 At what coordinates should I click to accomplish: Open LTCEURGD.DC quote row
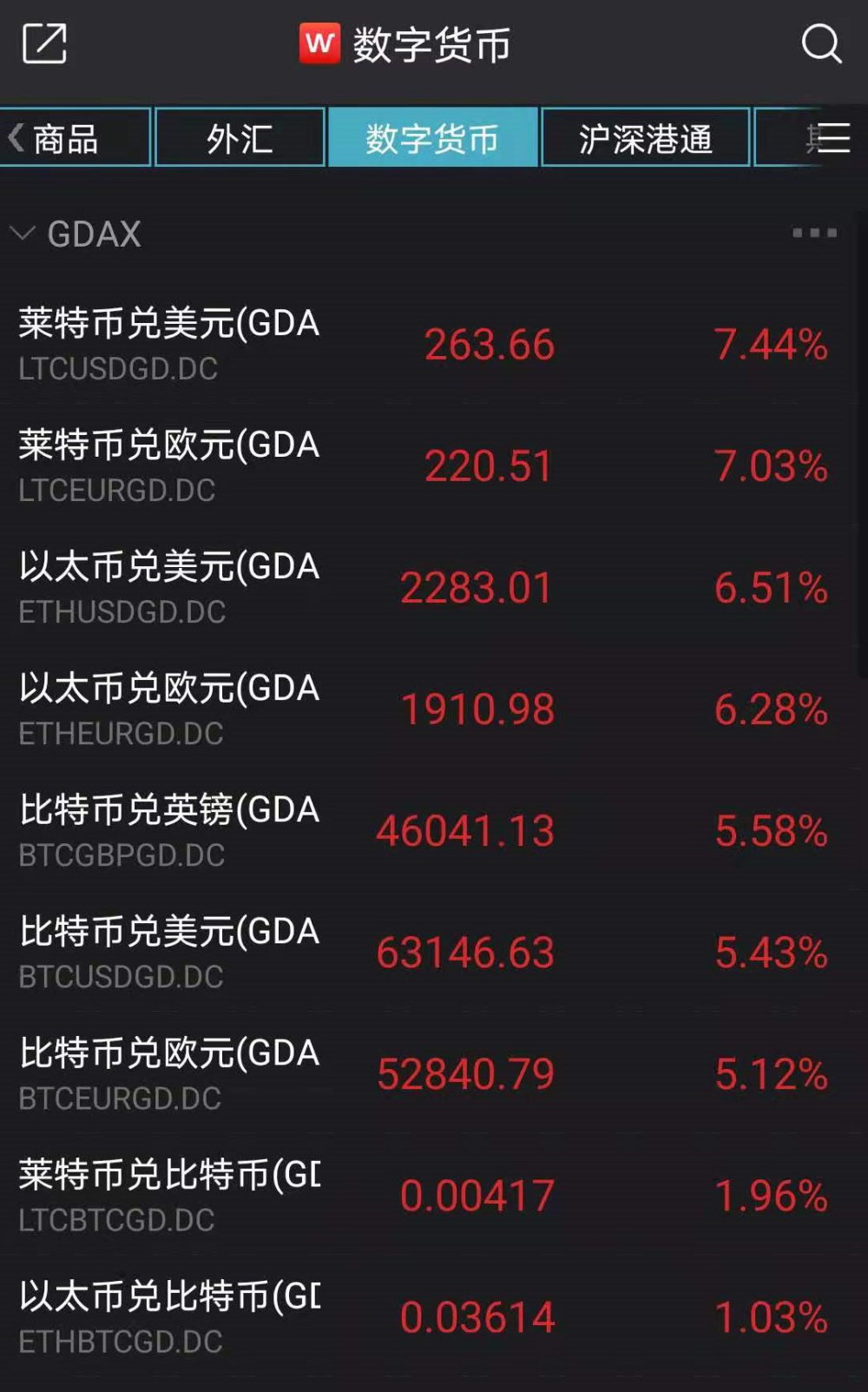[x=425, y=465]
